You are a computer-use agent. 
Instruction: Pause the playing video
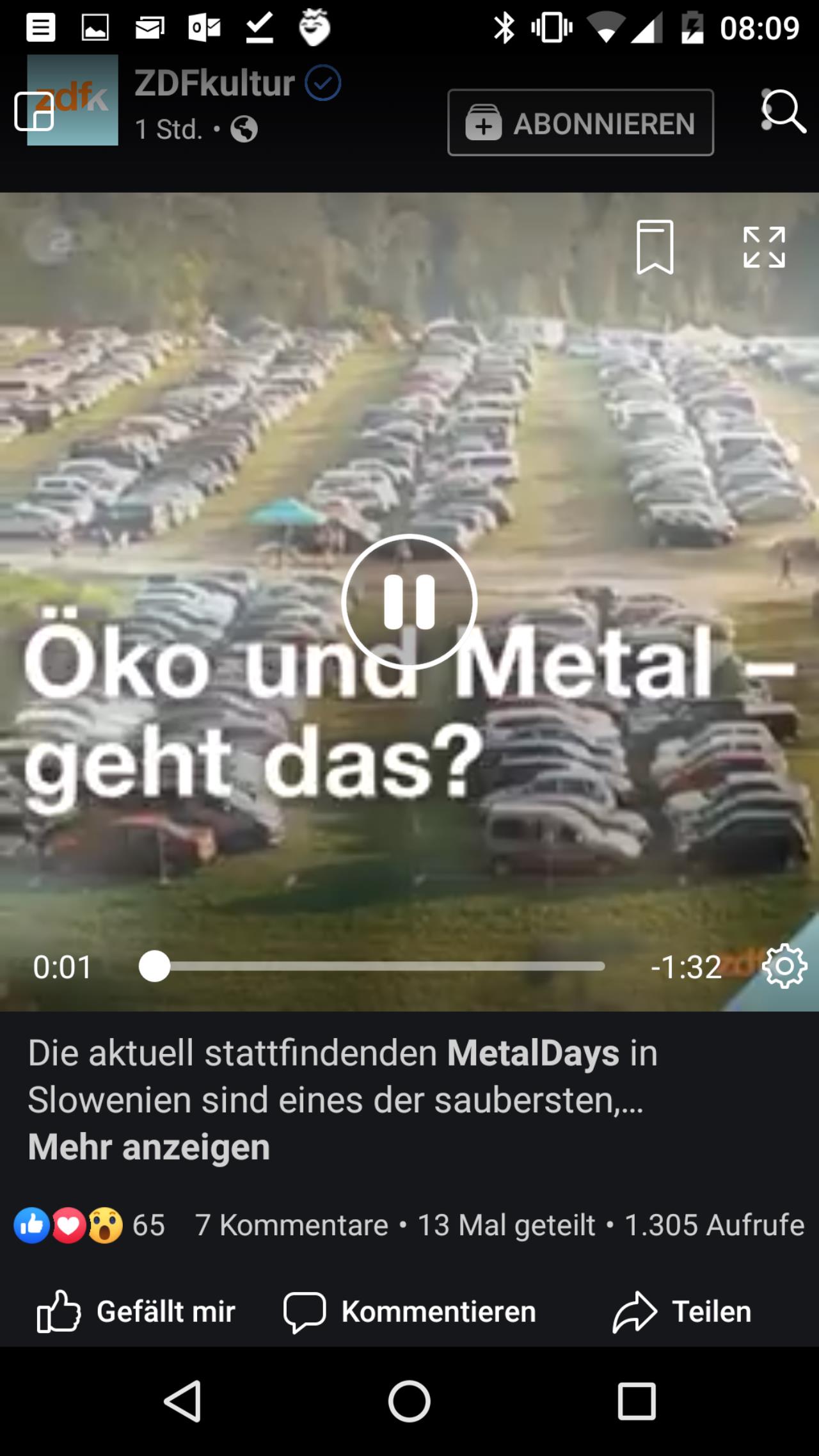pos(409,602)
